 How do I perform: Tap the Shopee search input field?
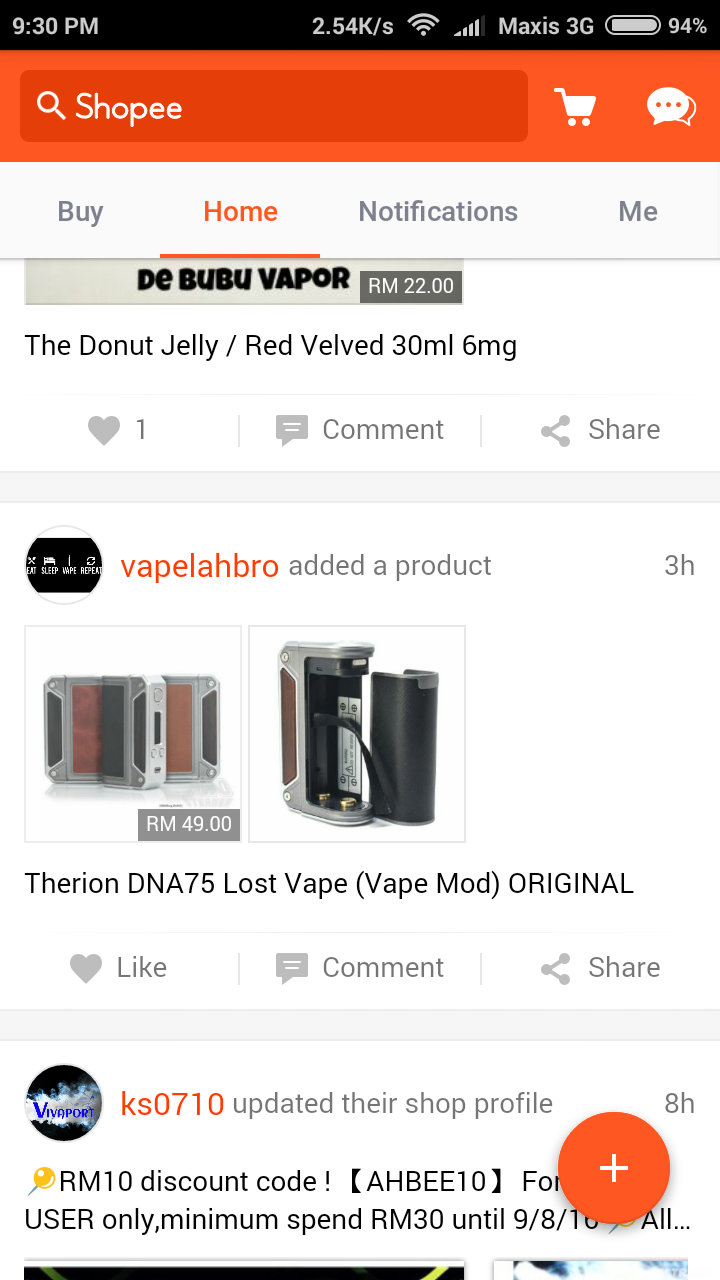click(274, 106)
